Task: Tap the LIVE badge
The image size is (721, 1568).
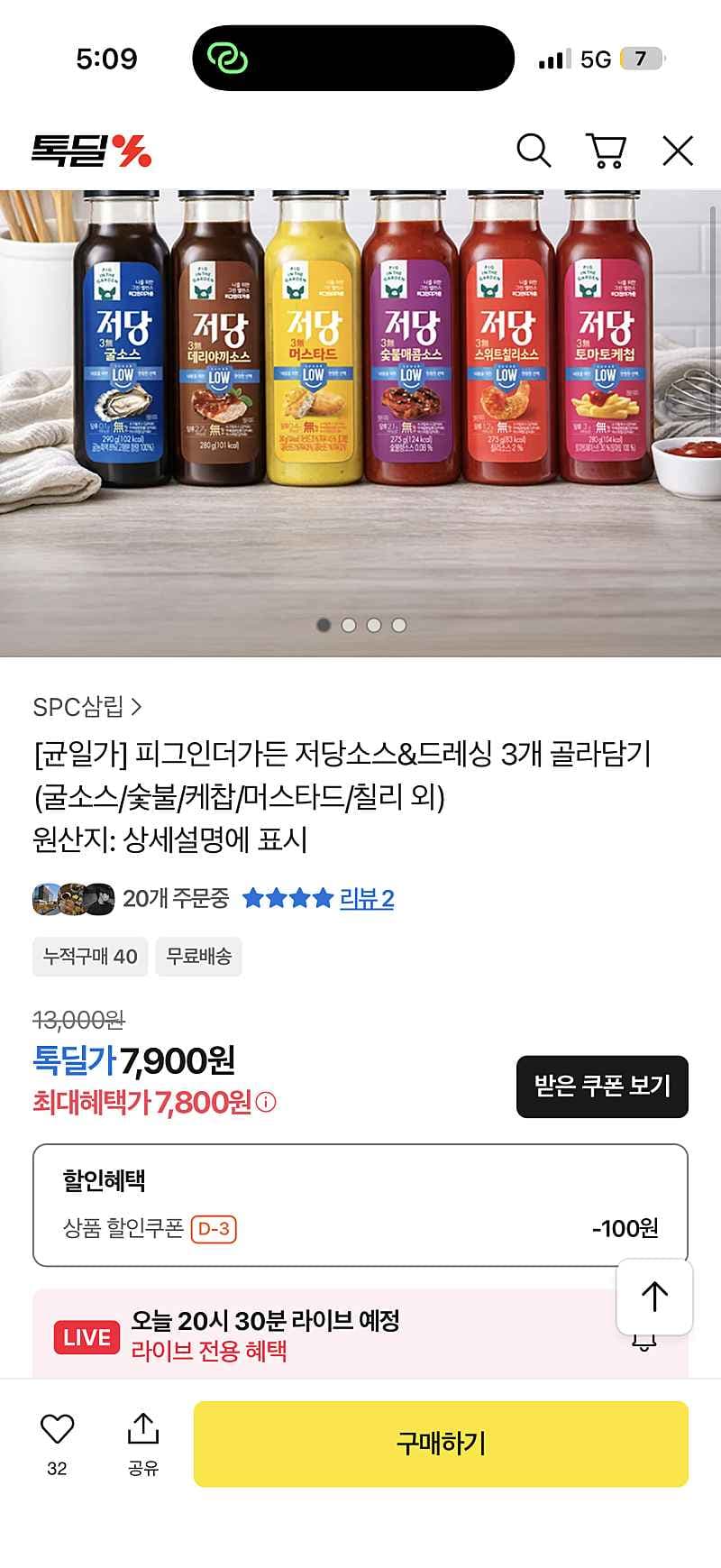Action: tap(86, 1337)
